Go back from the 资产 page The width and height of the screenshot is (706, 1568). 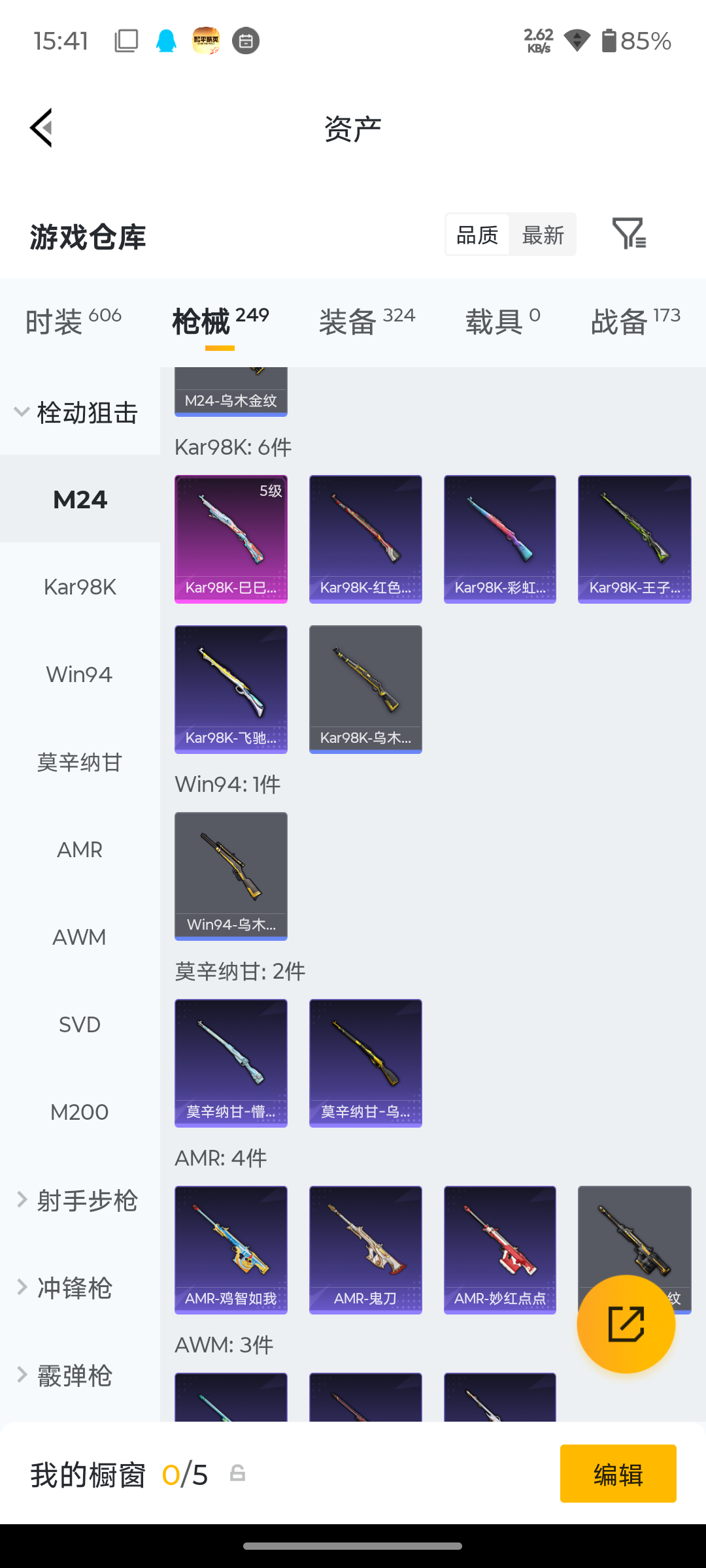click(41, 128)
